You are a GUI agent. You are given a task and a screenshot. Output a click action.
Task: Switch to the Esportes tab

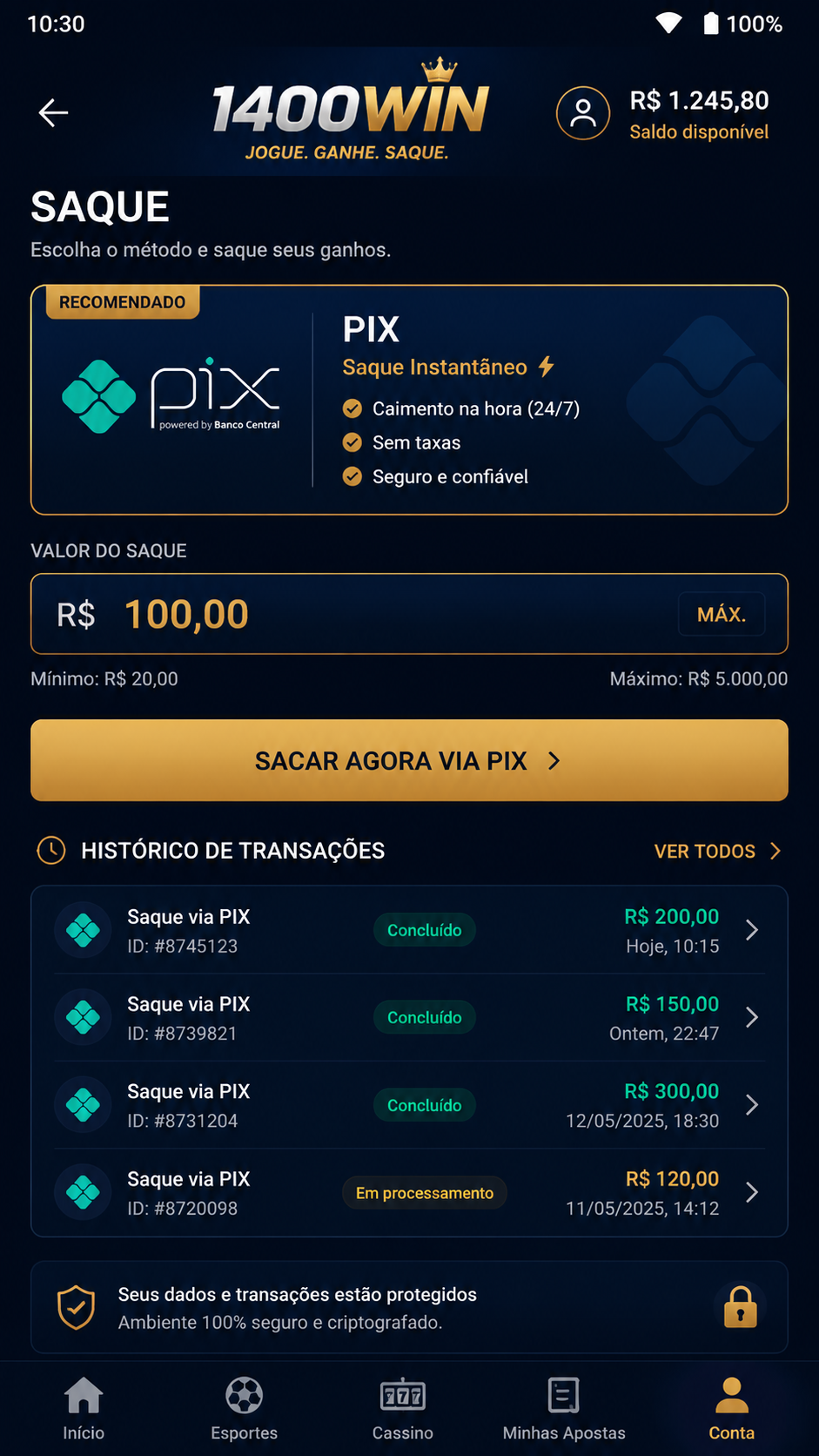pos(245,1409)
